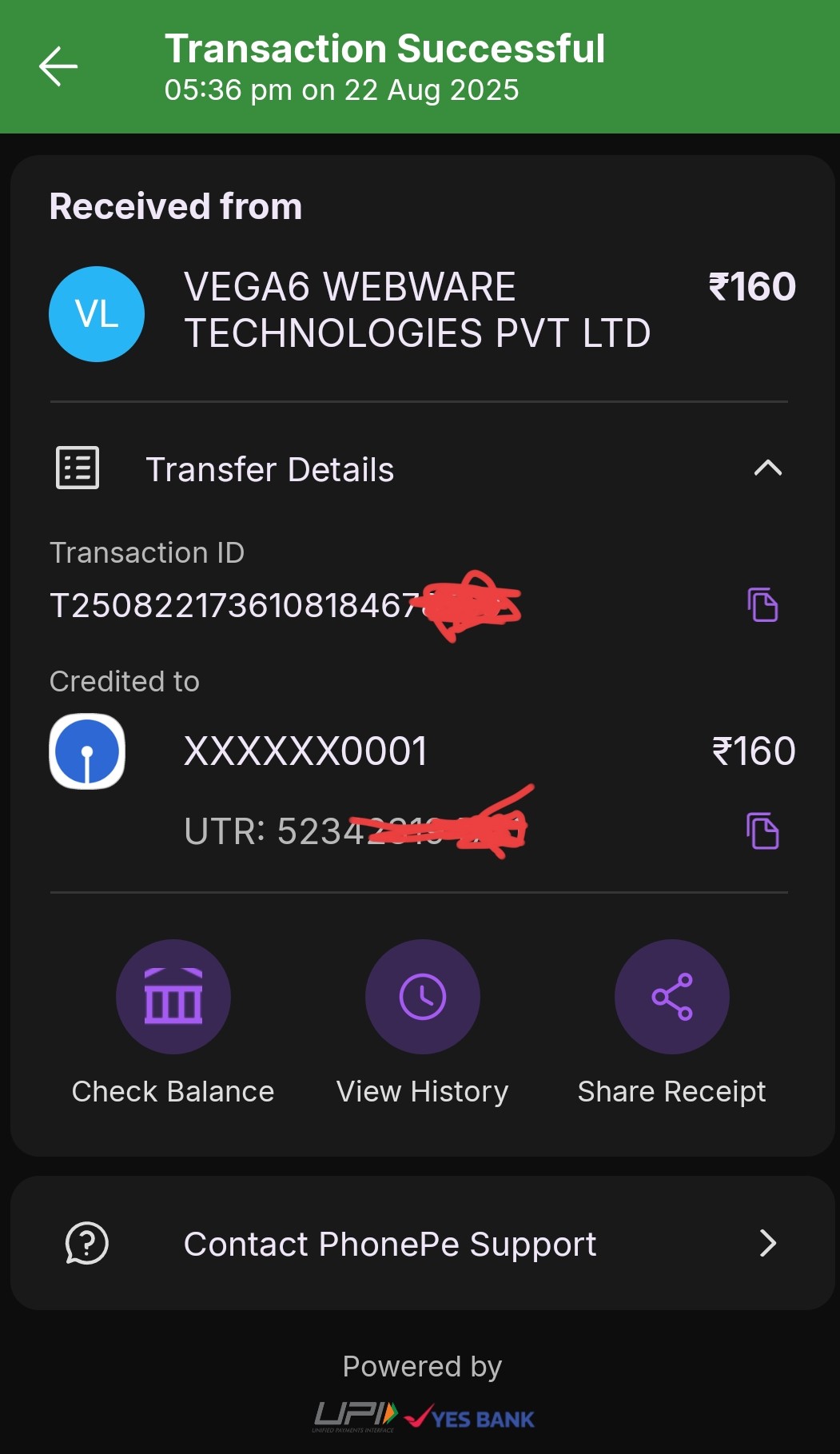Go back using the top arrow
Image resolution: width=840 pixels, height=1454 pixels.
(x=58, y=66)
